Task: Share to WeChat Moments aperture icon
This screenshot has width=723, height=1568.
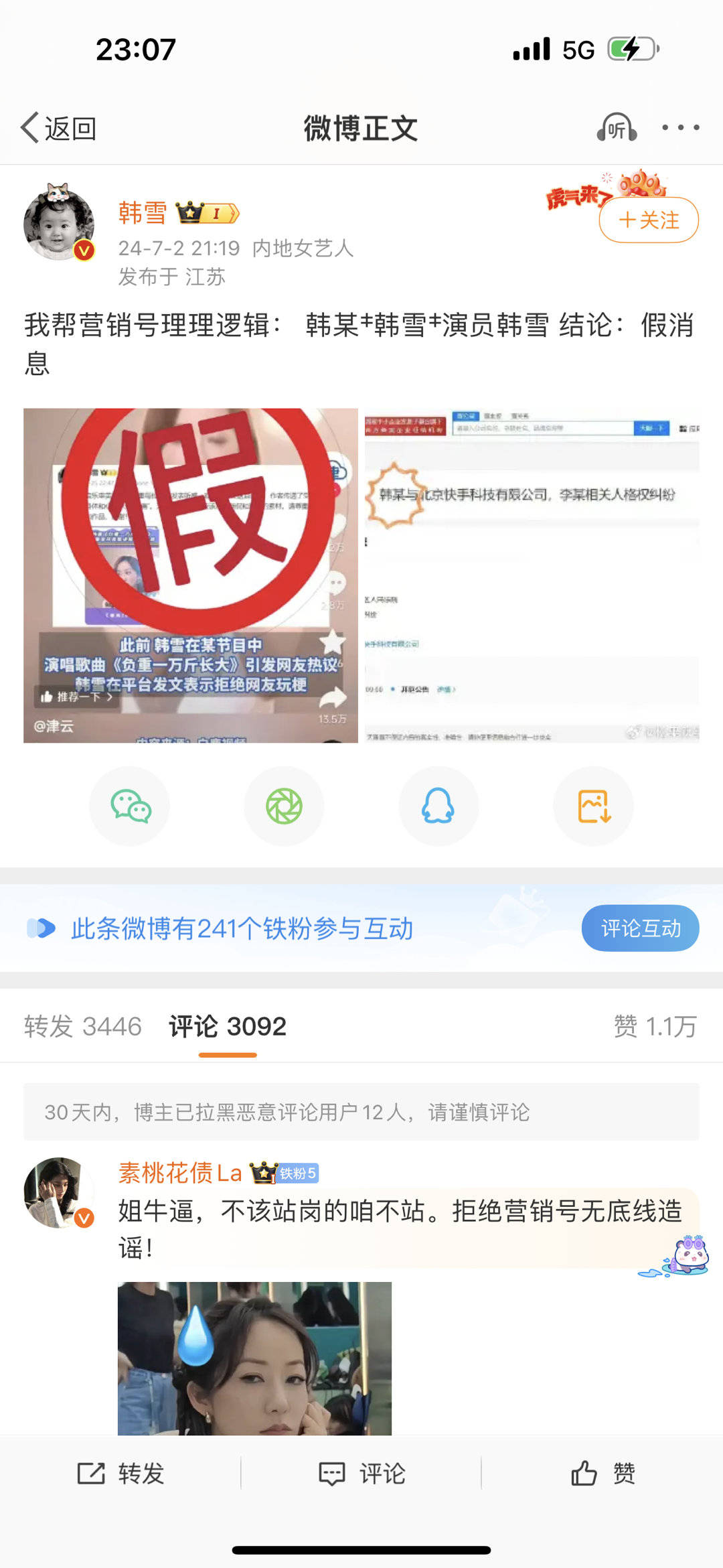Action: 284,806
